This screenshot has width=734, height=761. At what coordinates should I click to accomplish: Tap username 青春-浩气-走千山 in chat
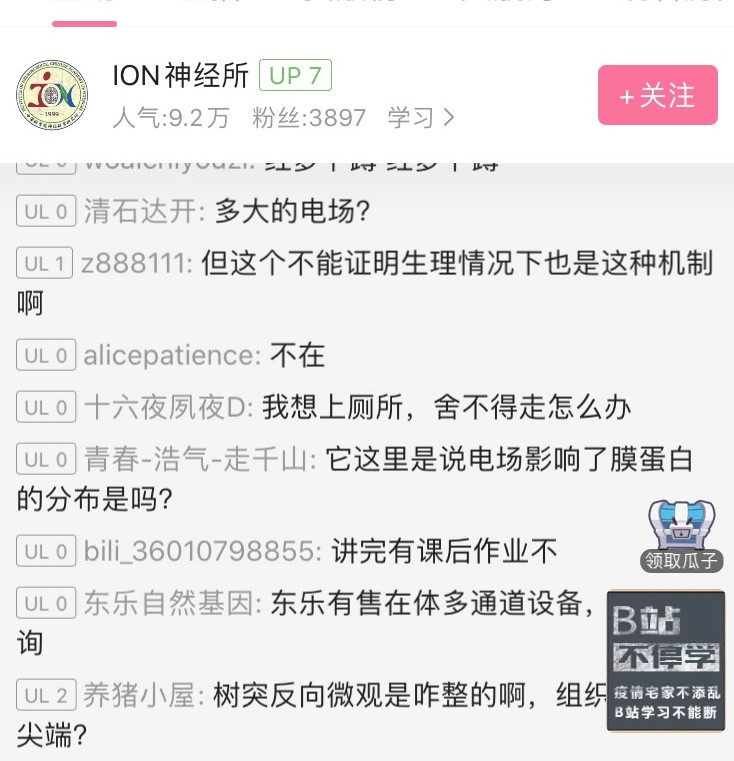(x=199, y=460)
